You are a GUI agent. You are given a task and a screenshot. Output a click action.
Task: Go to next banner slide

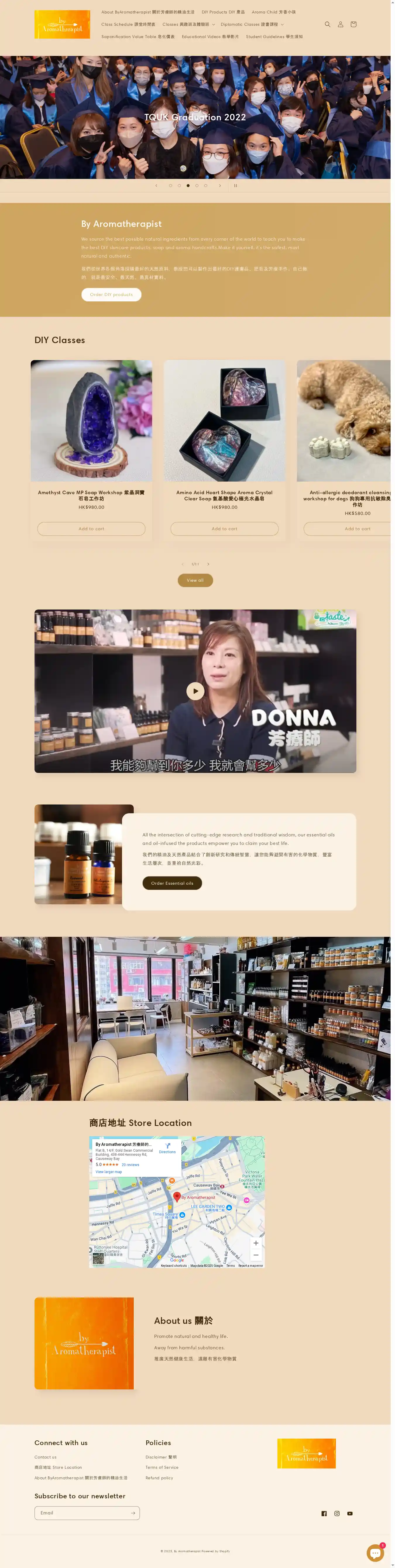click(220, 186)
